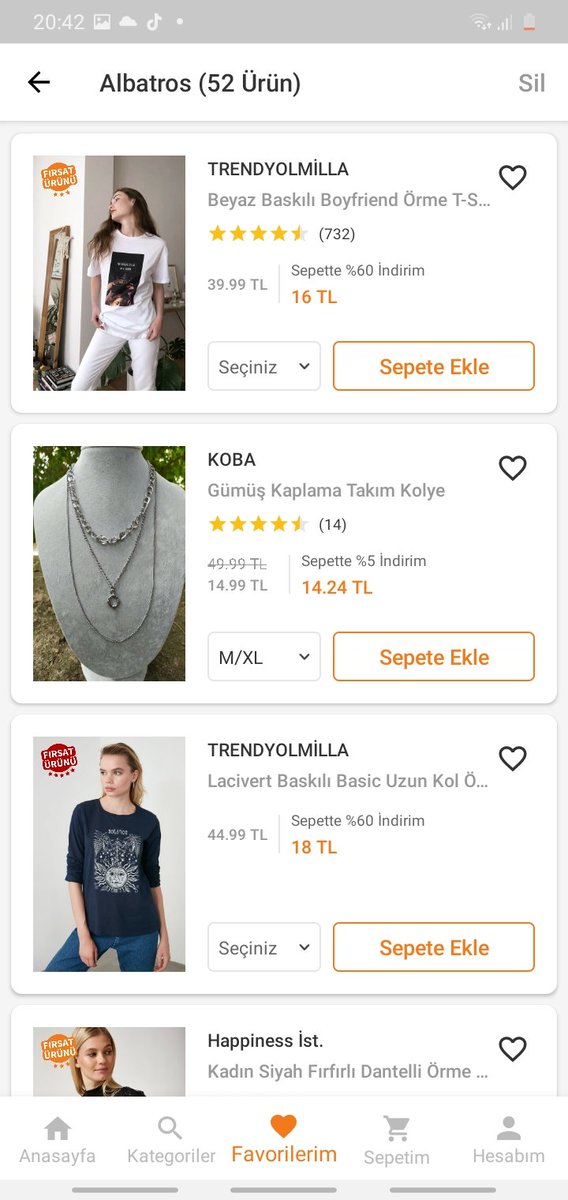
Task: Open the Seçiniz size dropdown for the white T-shirt
Action: tap(264, 366)
